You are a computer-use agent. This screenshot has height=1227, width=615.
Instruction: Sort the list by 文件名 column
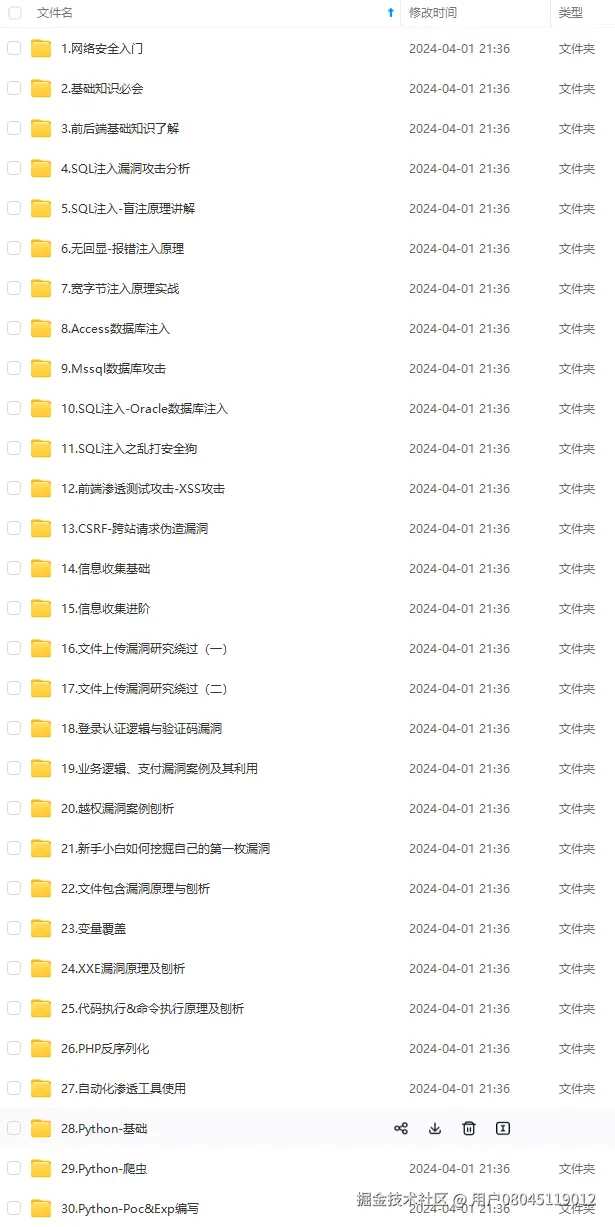55,13
